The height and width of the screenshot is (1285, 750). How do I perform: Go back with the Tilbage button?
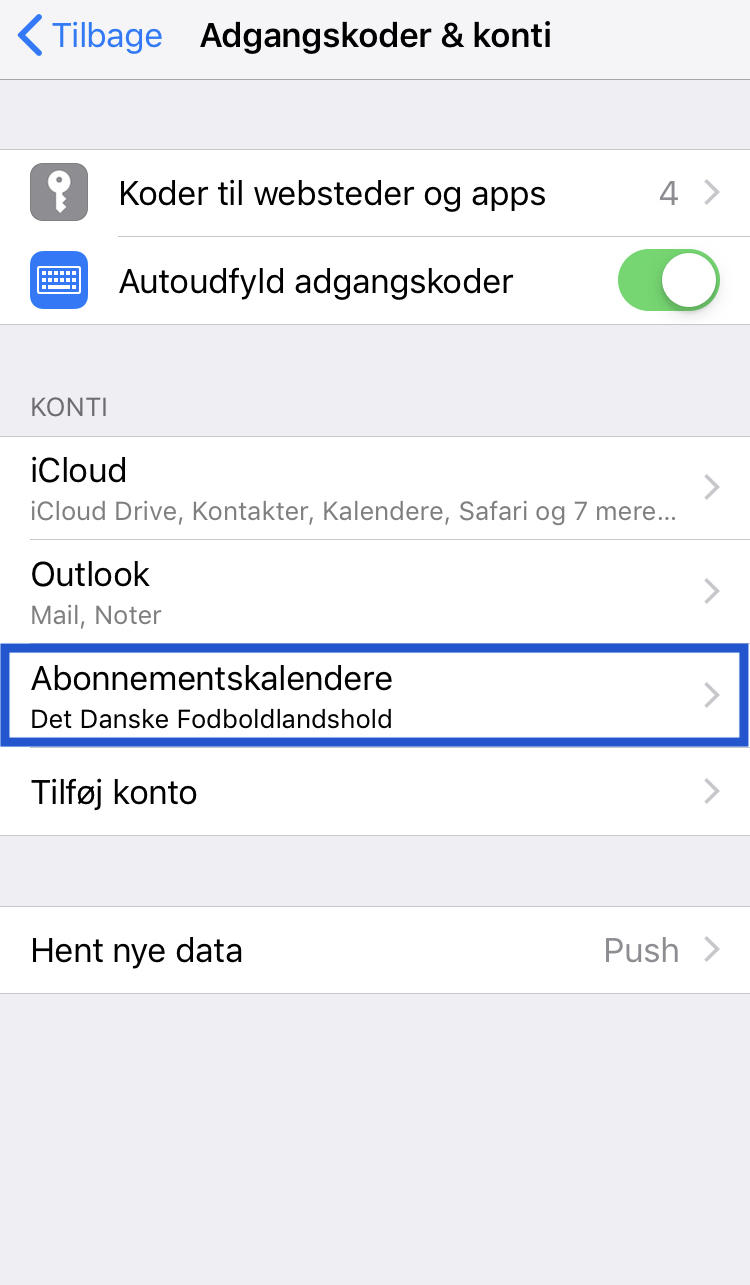coord(90,36)
